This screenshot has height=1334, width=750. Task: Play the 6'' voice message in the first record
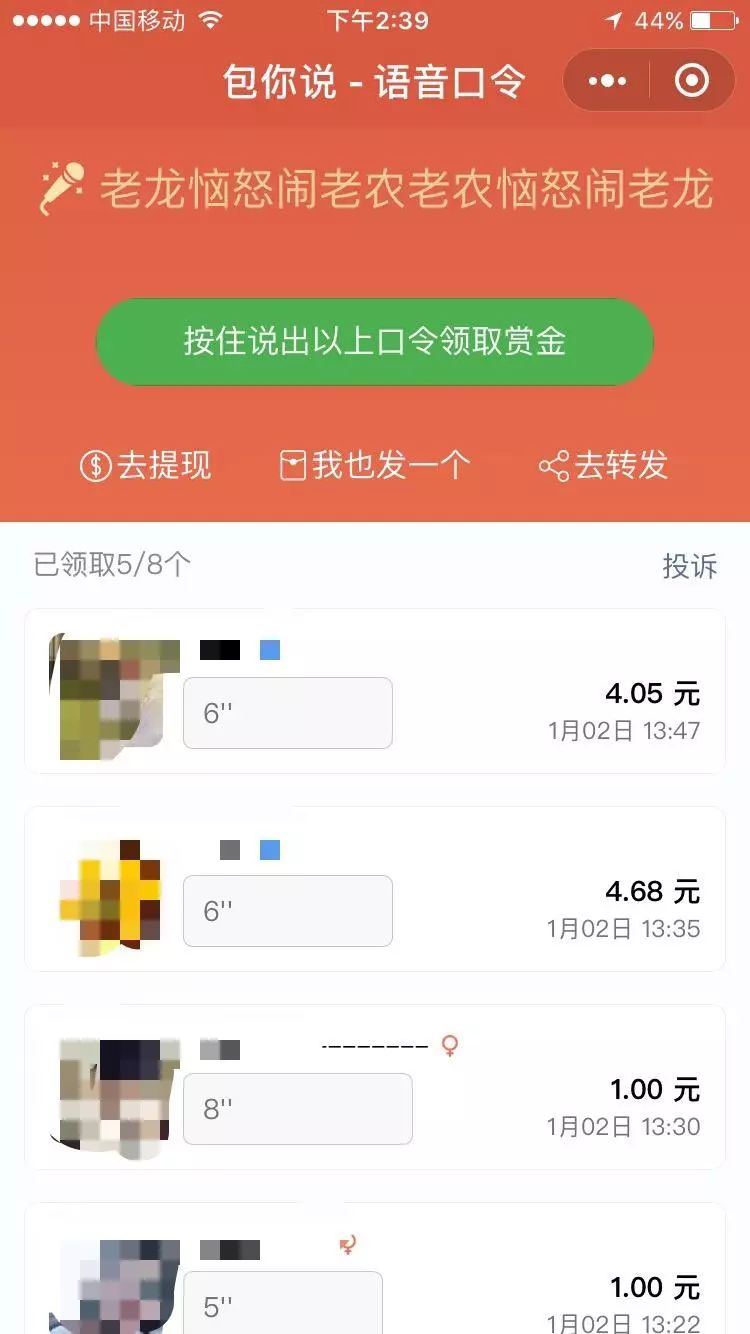288,712
